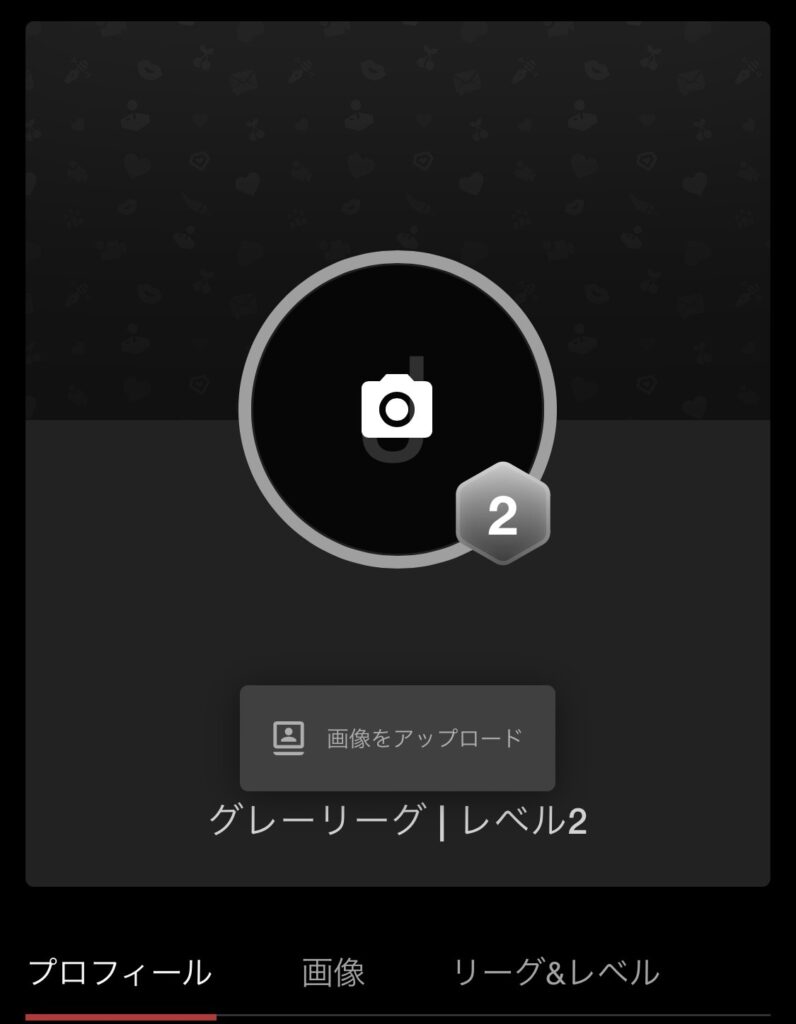796x1024 pixels.
Task: Click the circular profile avatar placeholder
Action: click(398, 410)
